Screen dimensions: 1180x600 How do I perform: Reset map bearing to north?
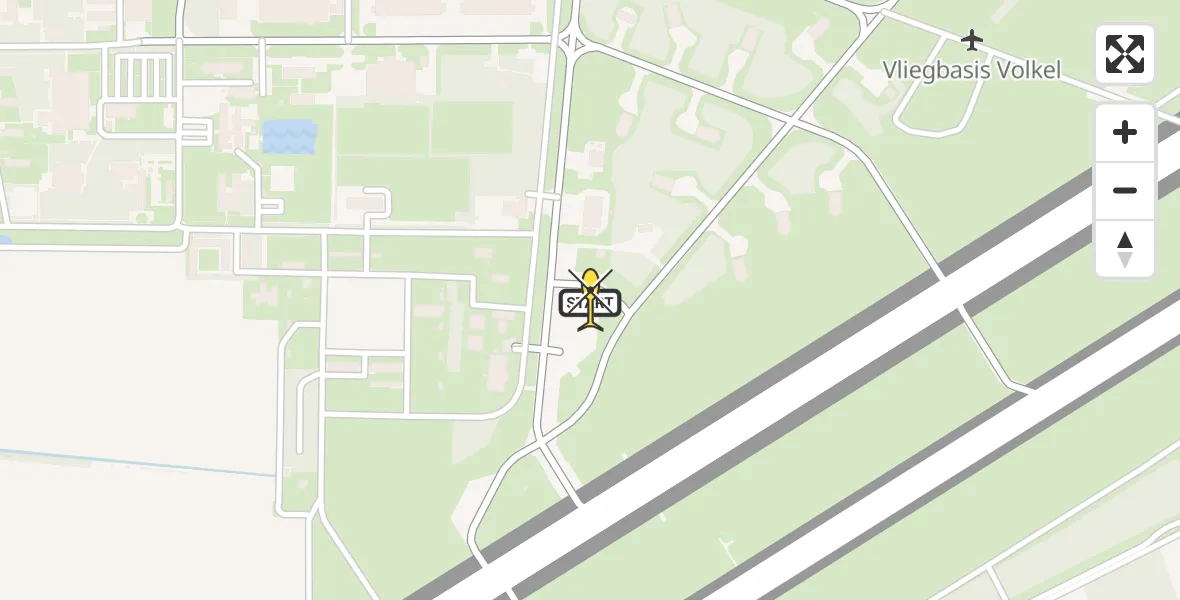[x=1125, y=249]
